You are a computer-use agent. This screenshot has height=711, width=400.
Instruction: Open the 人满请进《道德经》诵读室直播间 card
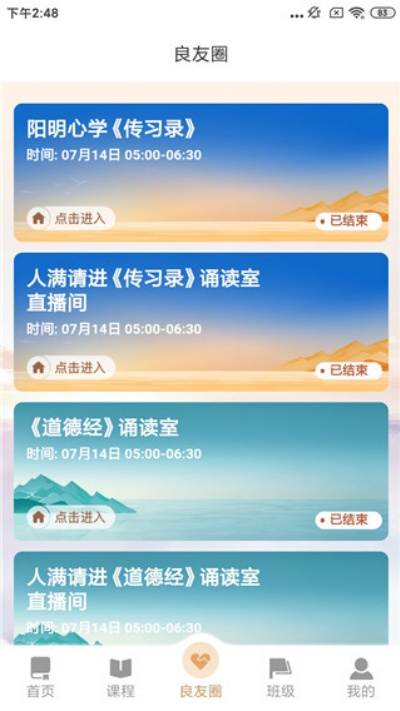[201, 598]
